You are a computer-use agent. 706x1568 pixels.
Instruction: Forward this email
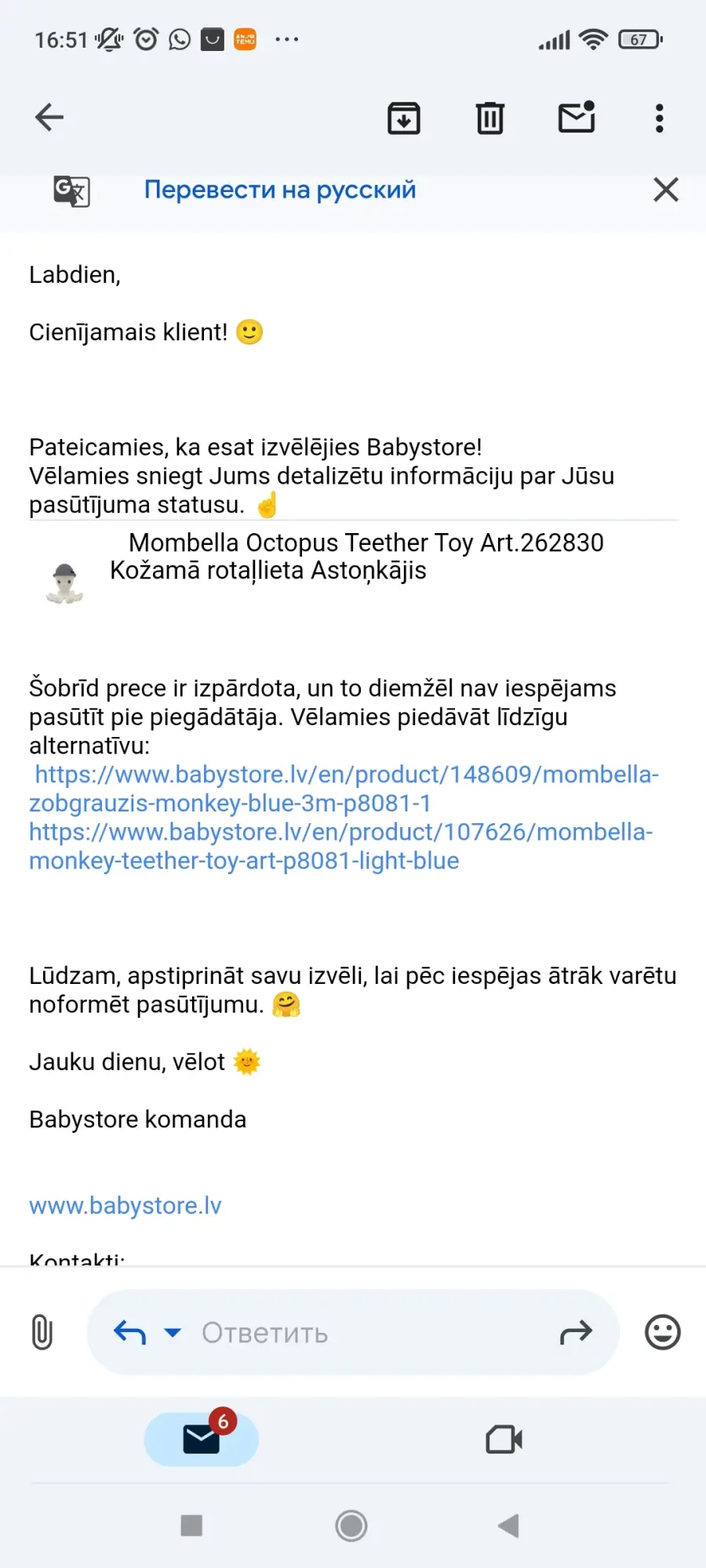pos(576,1332)
